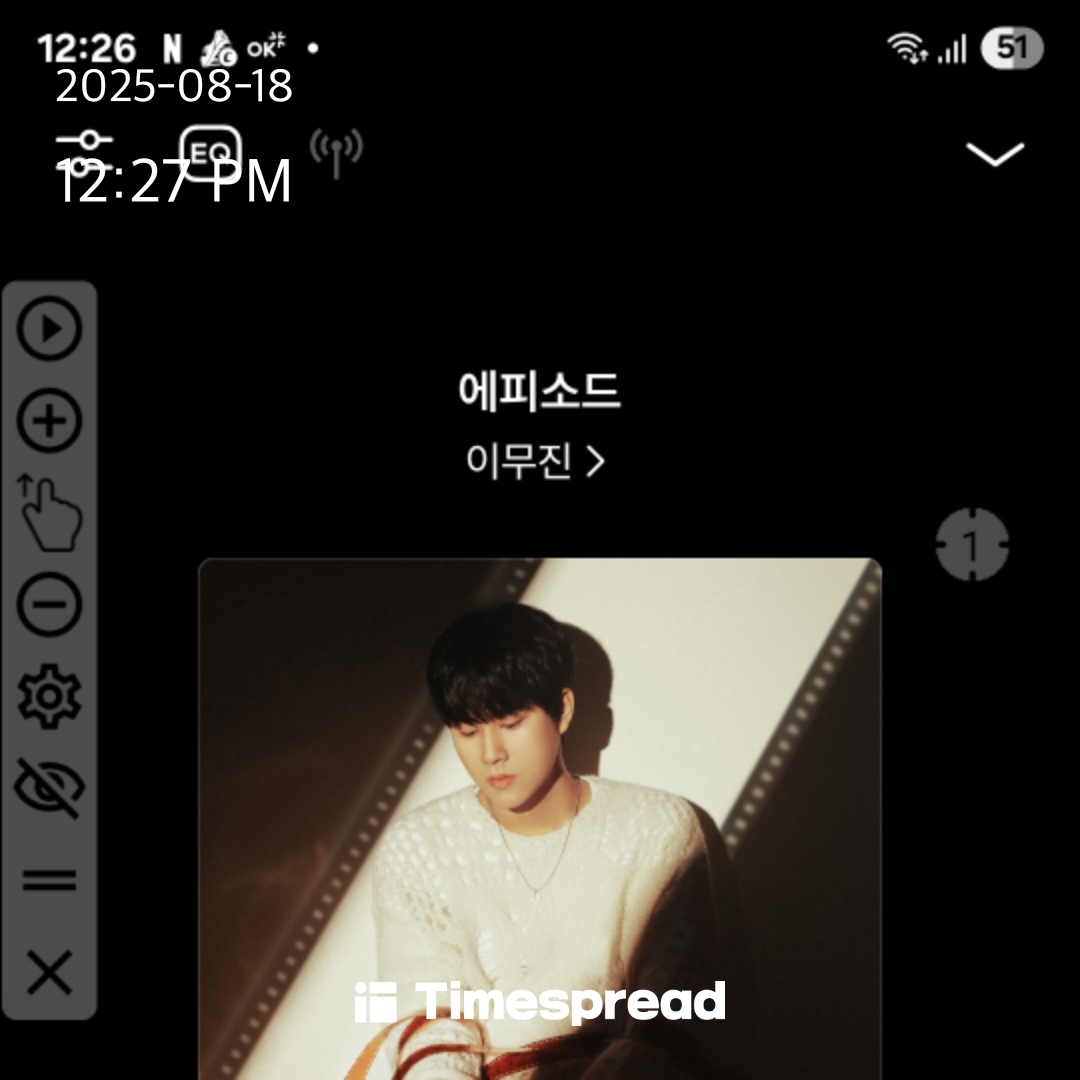Close the floating control panel
Screen dimensions: 1080x1080
point(50,972)
